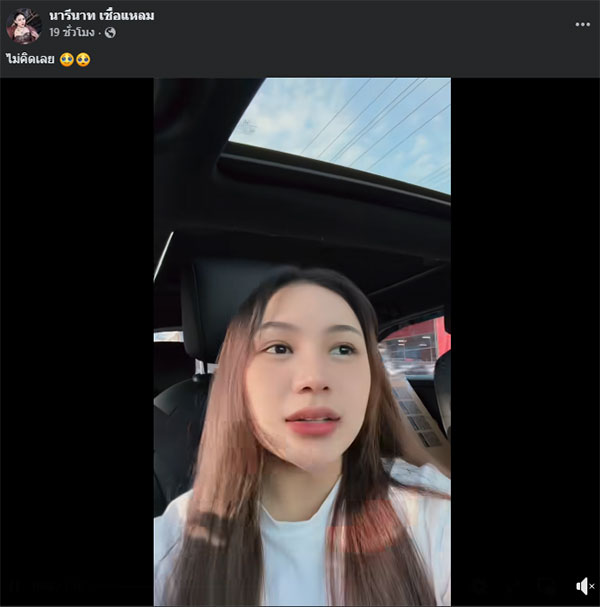This screenshot has width=600, height=607.
Task: Open the post's three-dot options menu
Action: point(581,25)
